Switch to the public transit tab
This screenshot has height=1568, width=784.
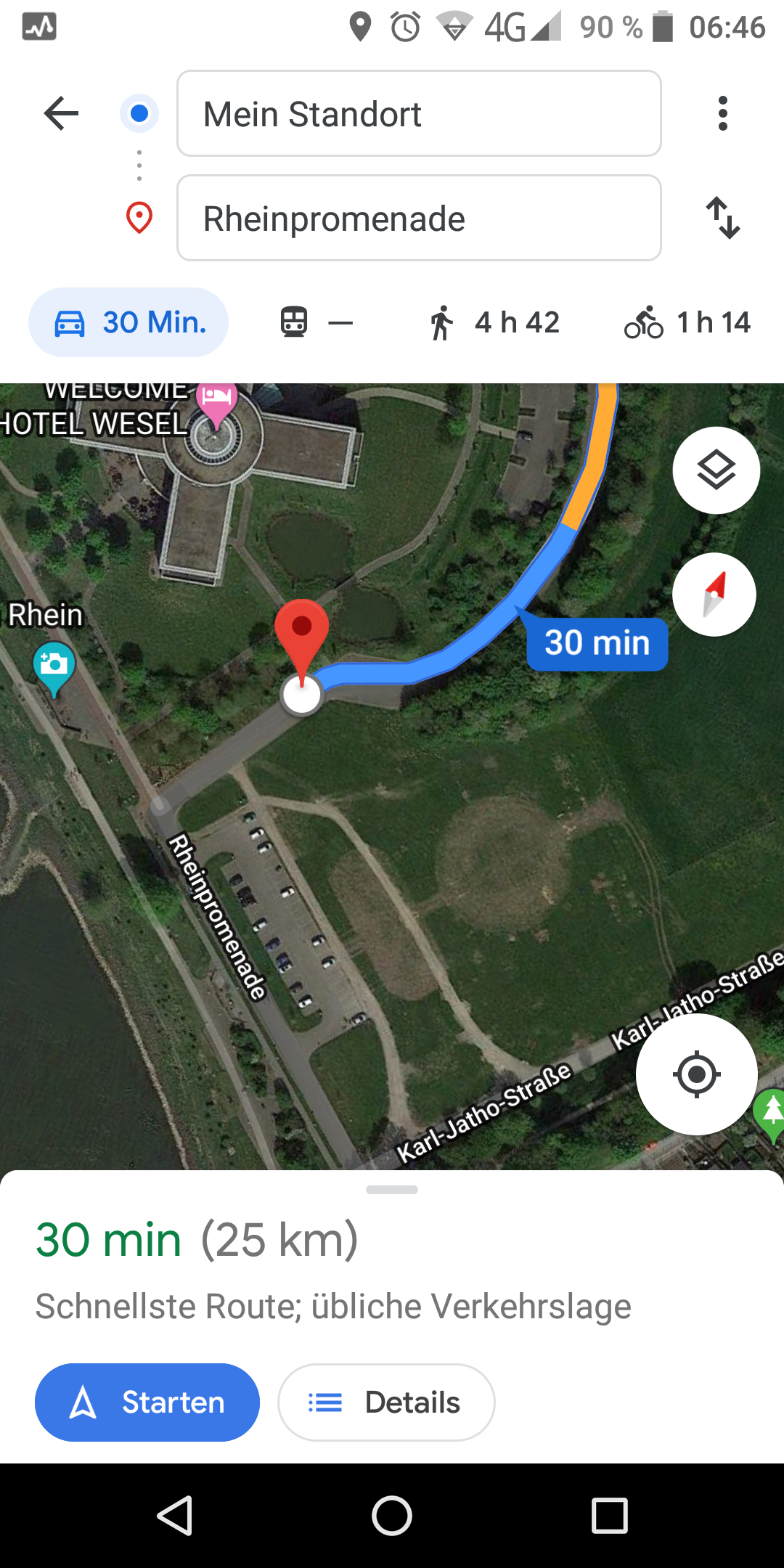pos(317,322)
